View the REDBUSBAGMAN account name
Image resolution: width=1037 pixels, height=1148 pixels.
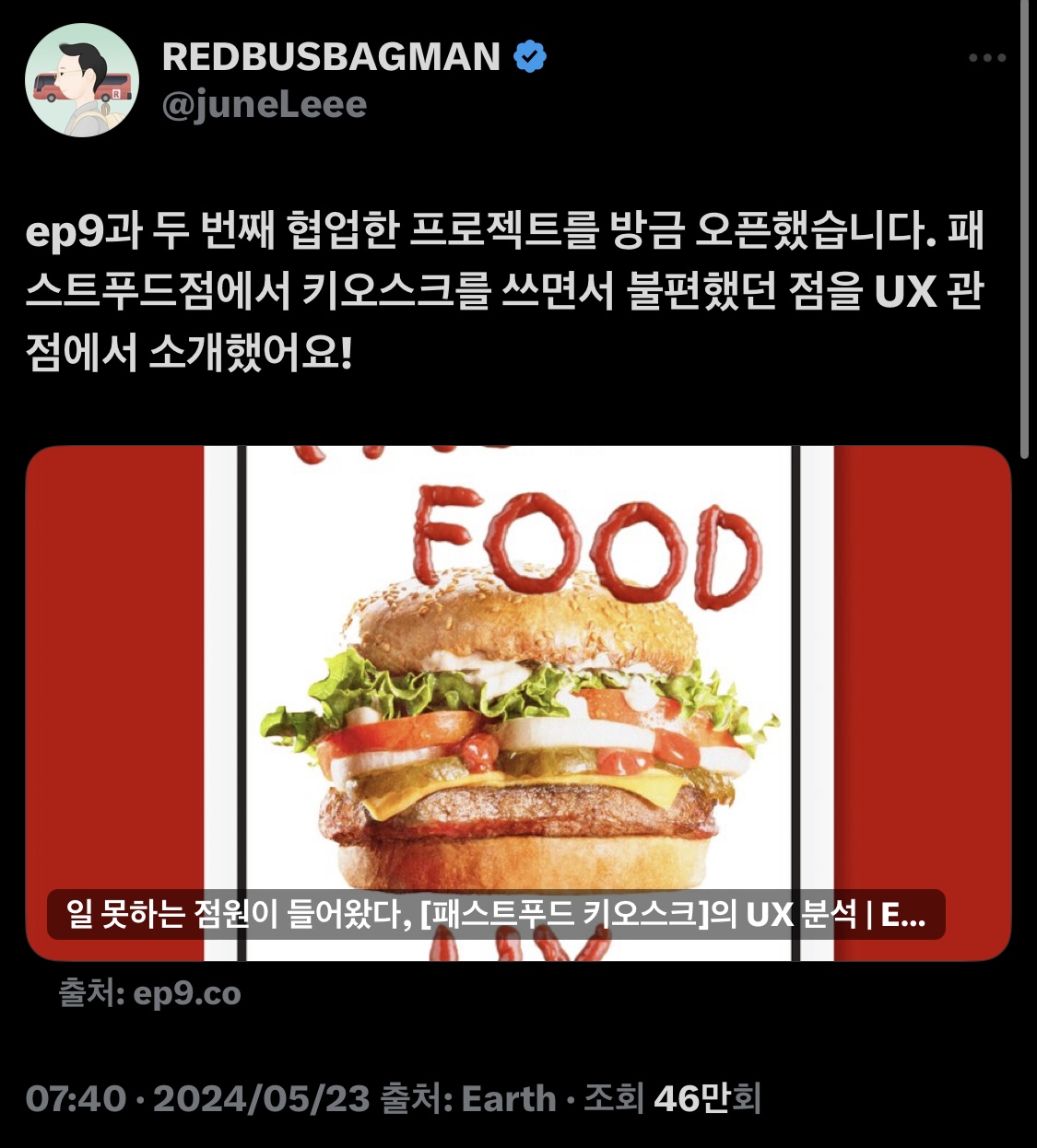pyautogui.click(x=331, y=57)
